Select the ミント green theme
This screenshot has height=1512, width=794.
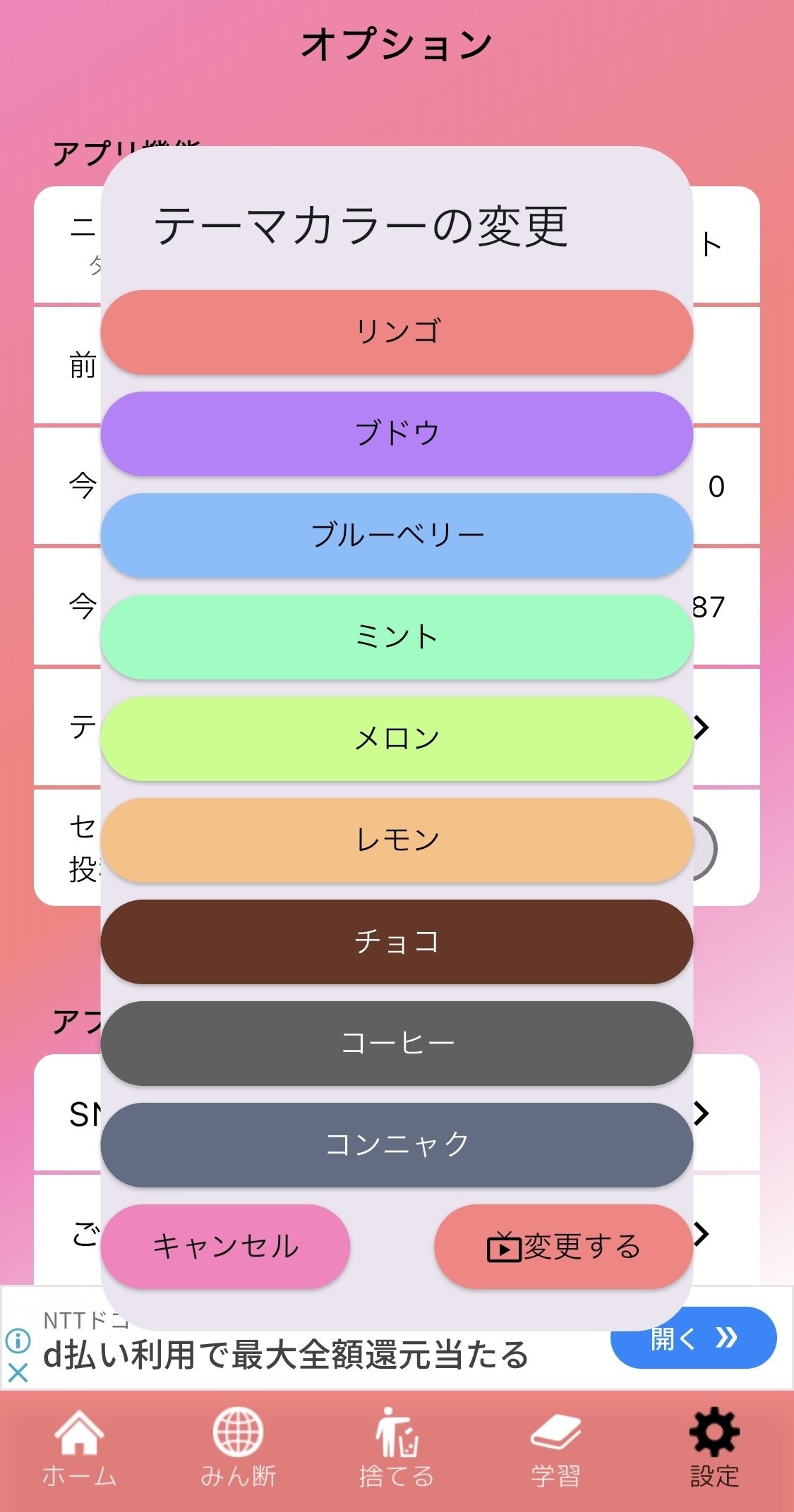(397, 637)
